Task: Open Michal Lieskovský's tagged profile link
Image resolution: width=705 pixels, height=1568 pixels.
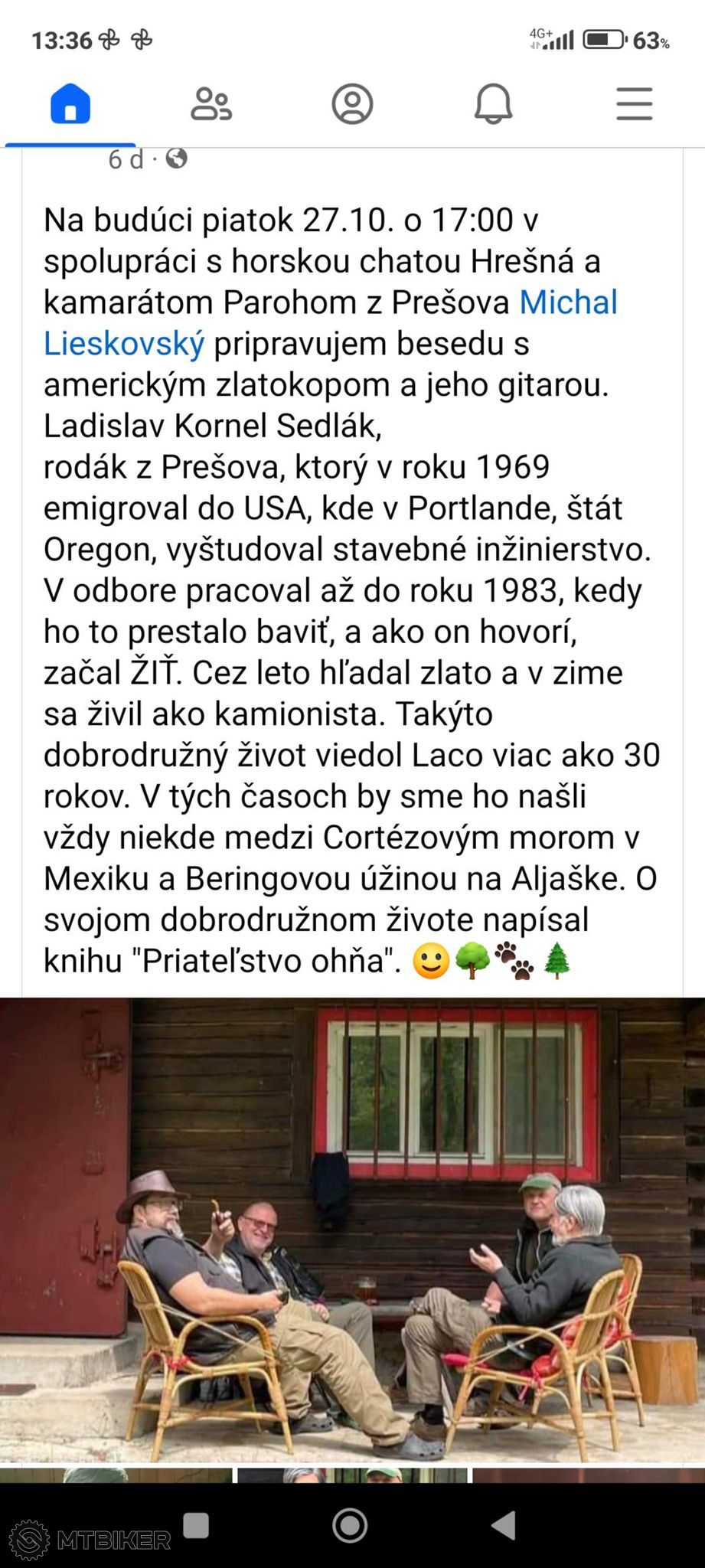Action: point(331,322)
